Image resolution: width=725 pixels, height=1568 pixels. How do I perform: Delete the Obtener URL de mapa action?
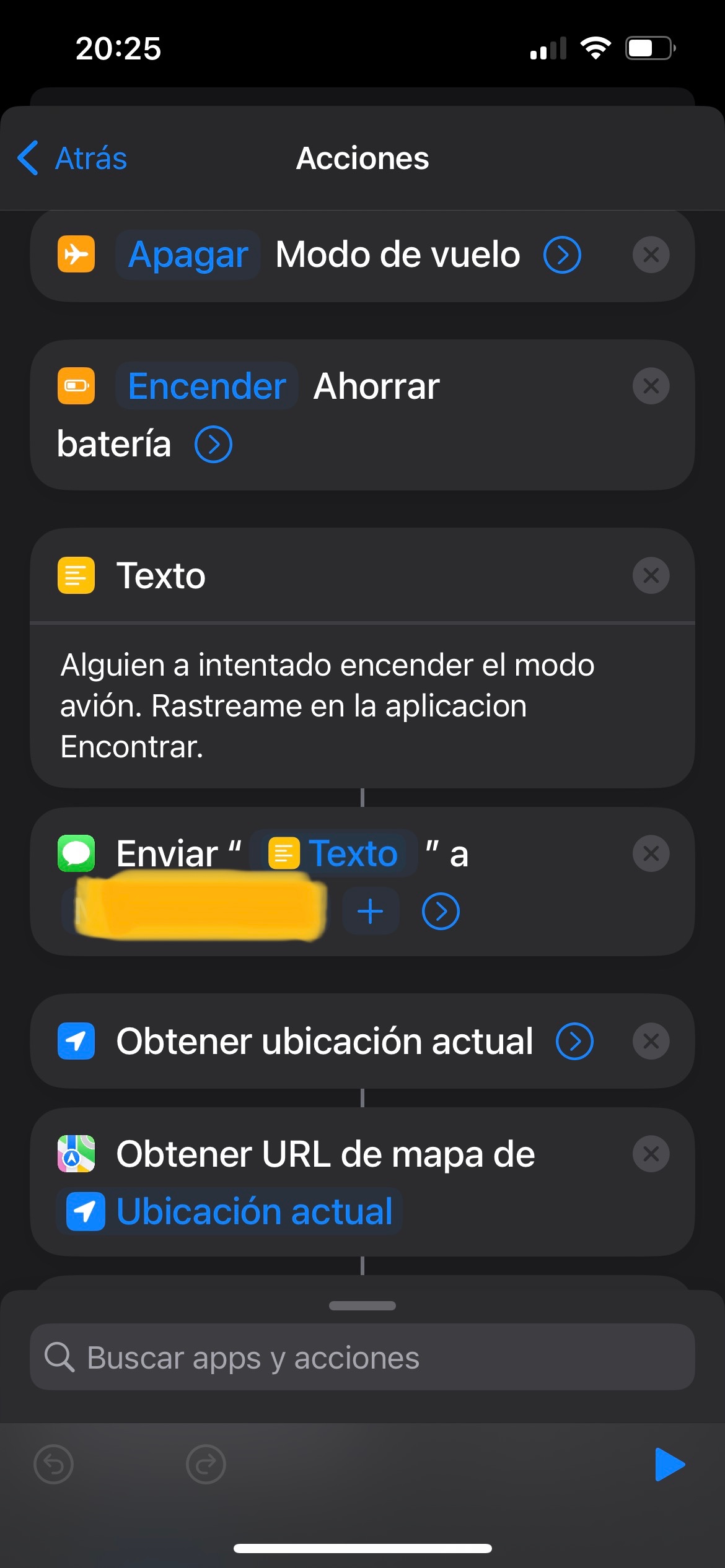tap(651, 1154)
